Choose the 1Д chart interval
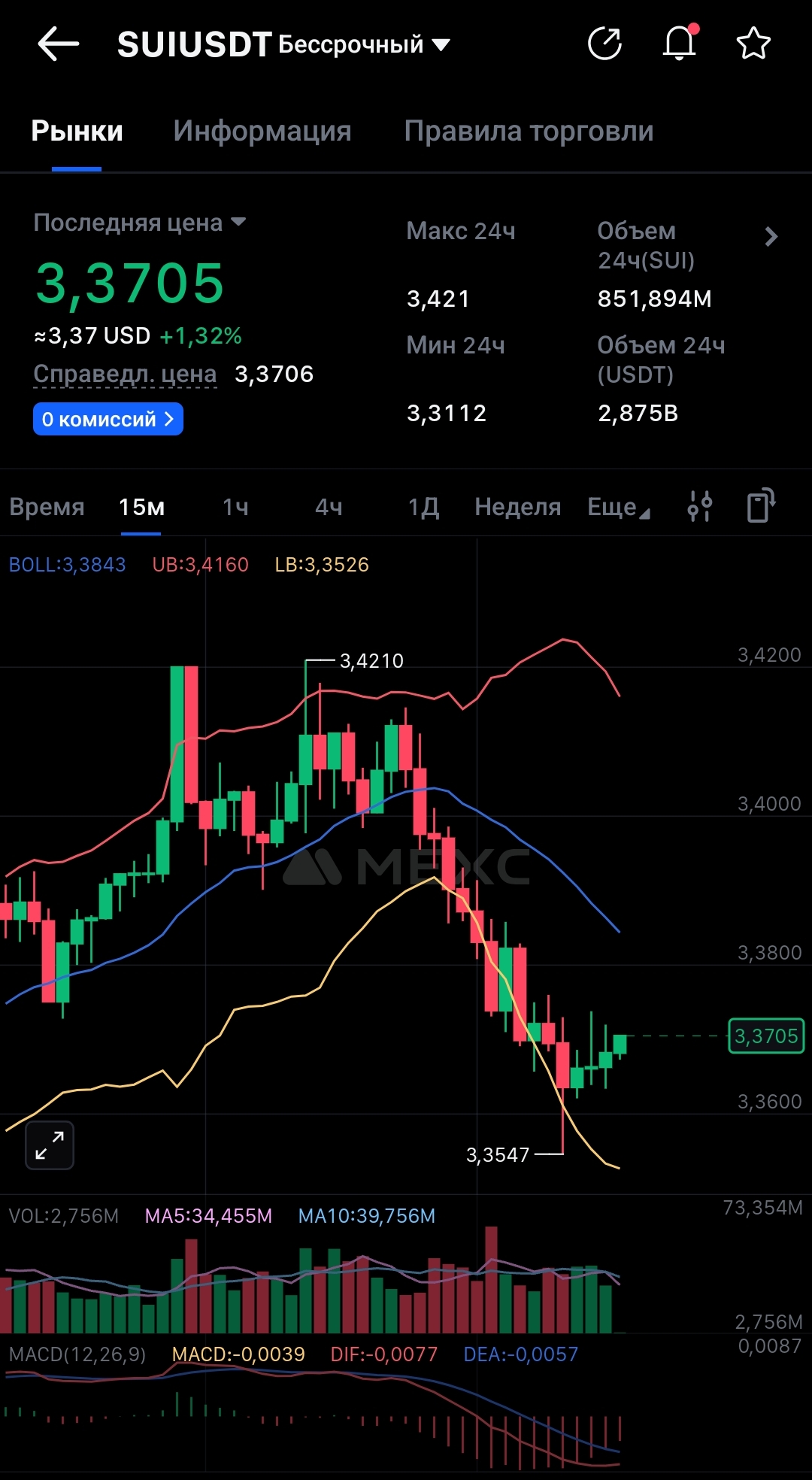 coord(423,507)
